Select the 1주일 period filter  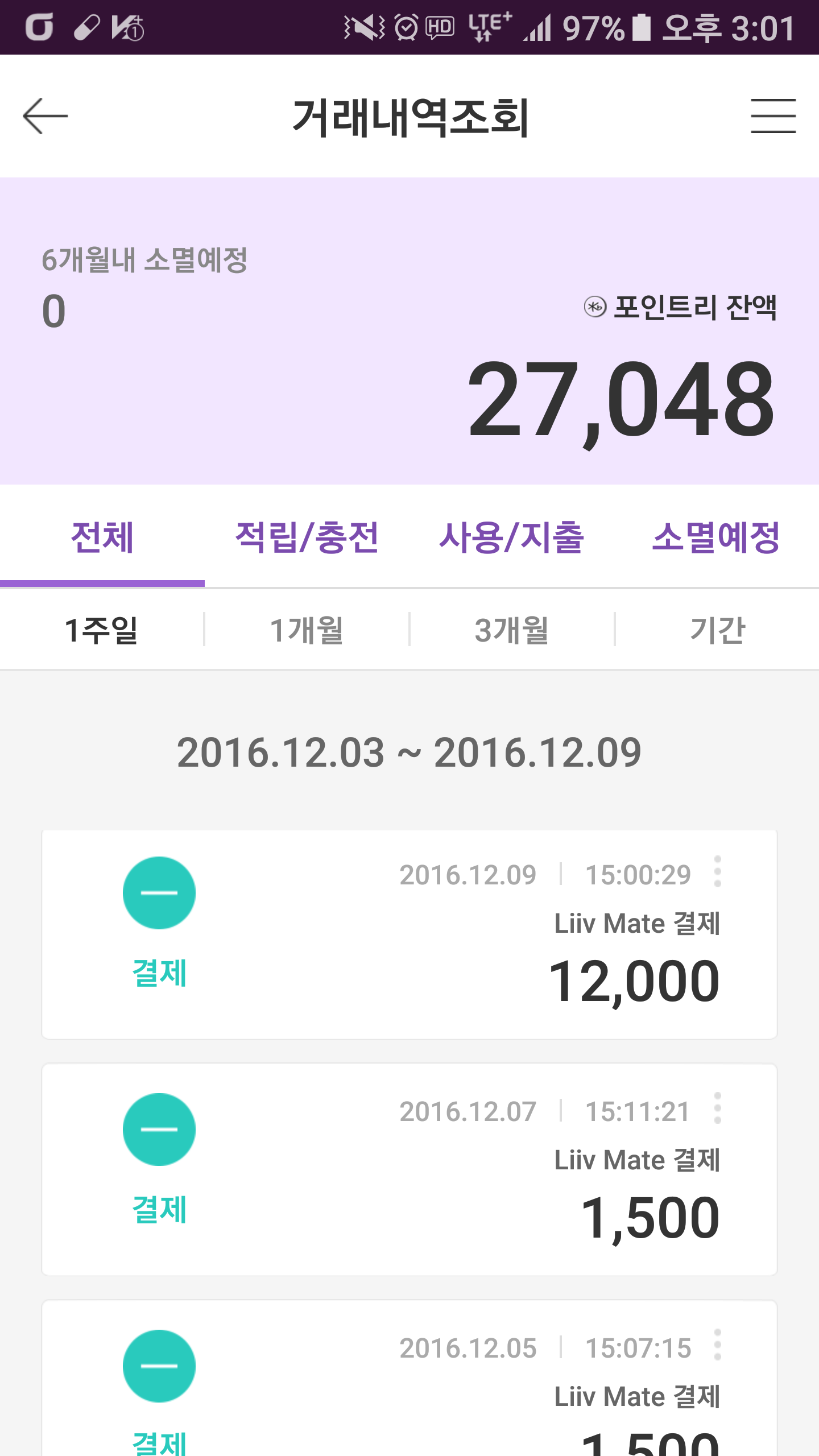102,630
